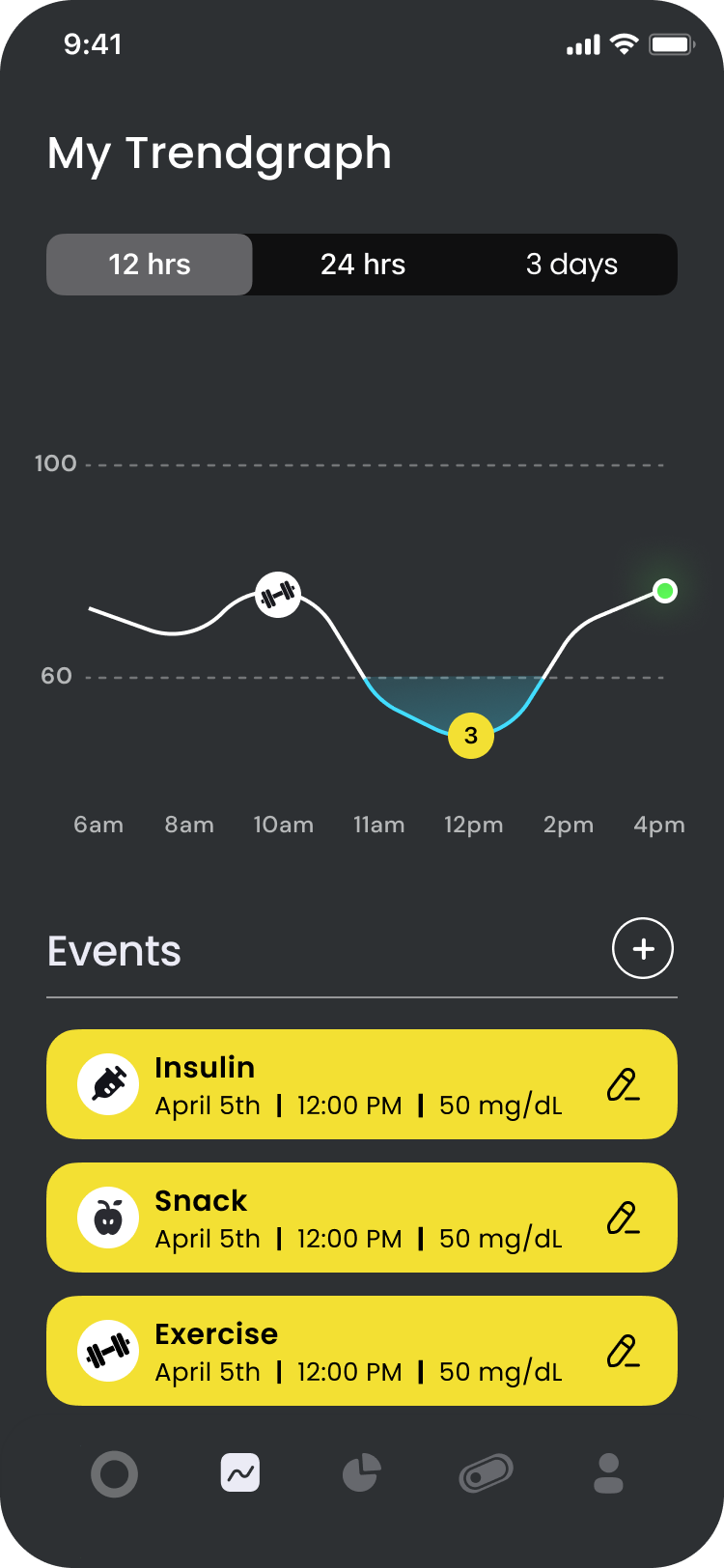Screen dimensions: 724x1568
Task: Tap the yellow 3 events marker
Action: point(471,736)
